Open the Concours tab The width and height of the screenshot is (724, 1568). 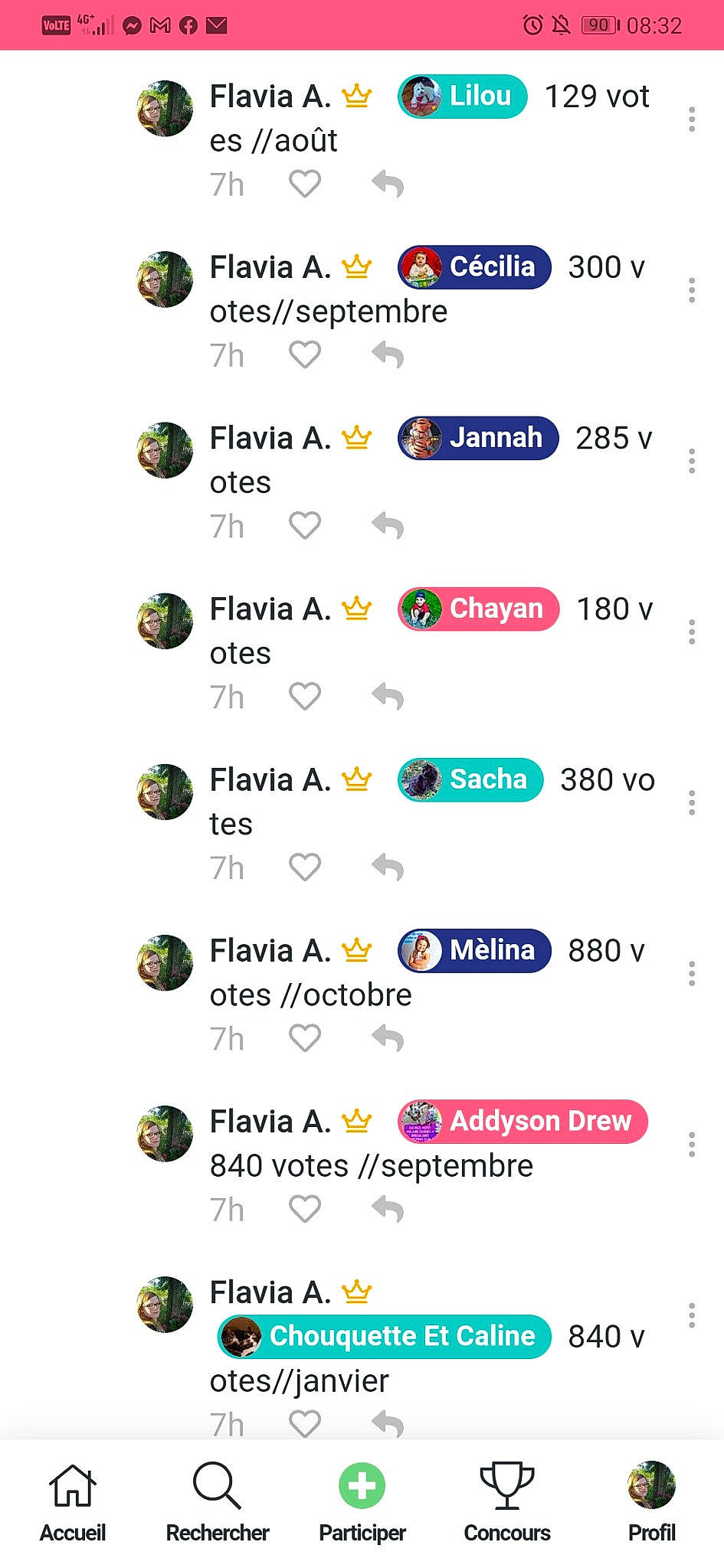(507, 1502)
